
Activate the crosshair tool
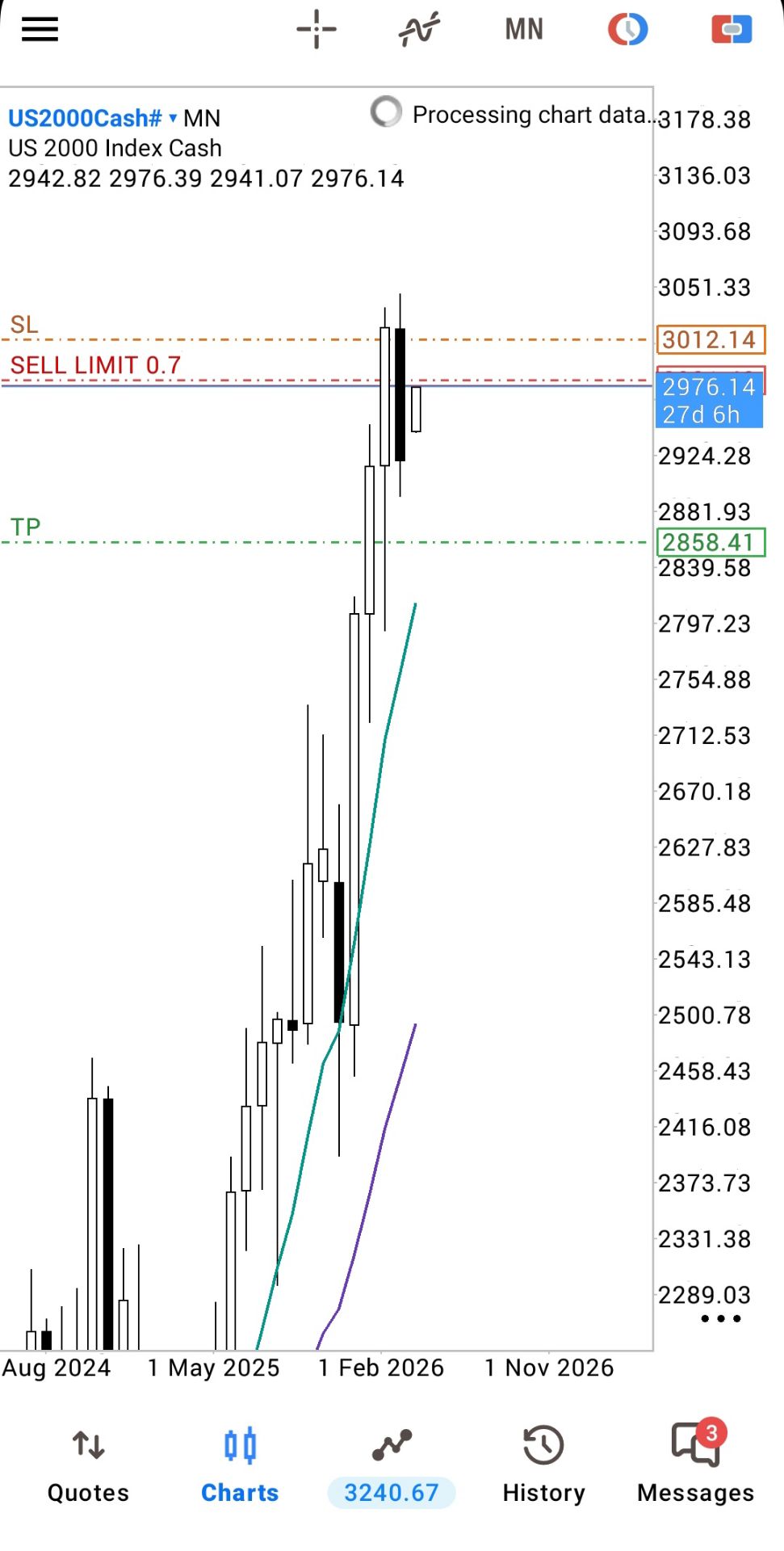click(x=317, y=29)
